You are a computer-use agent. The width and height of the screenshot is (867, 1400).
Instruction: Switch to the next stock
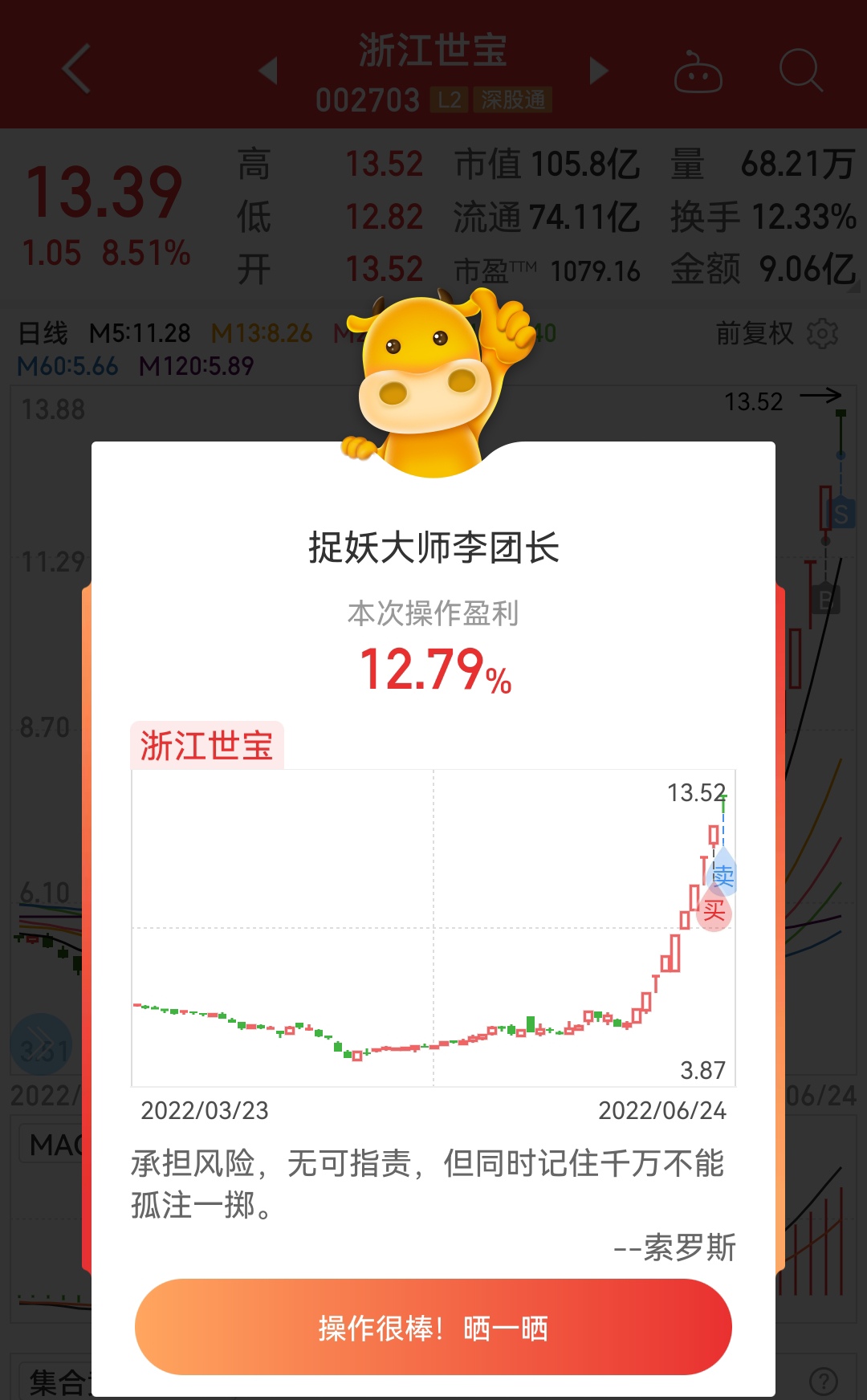(598, 71)
